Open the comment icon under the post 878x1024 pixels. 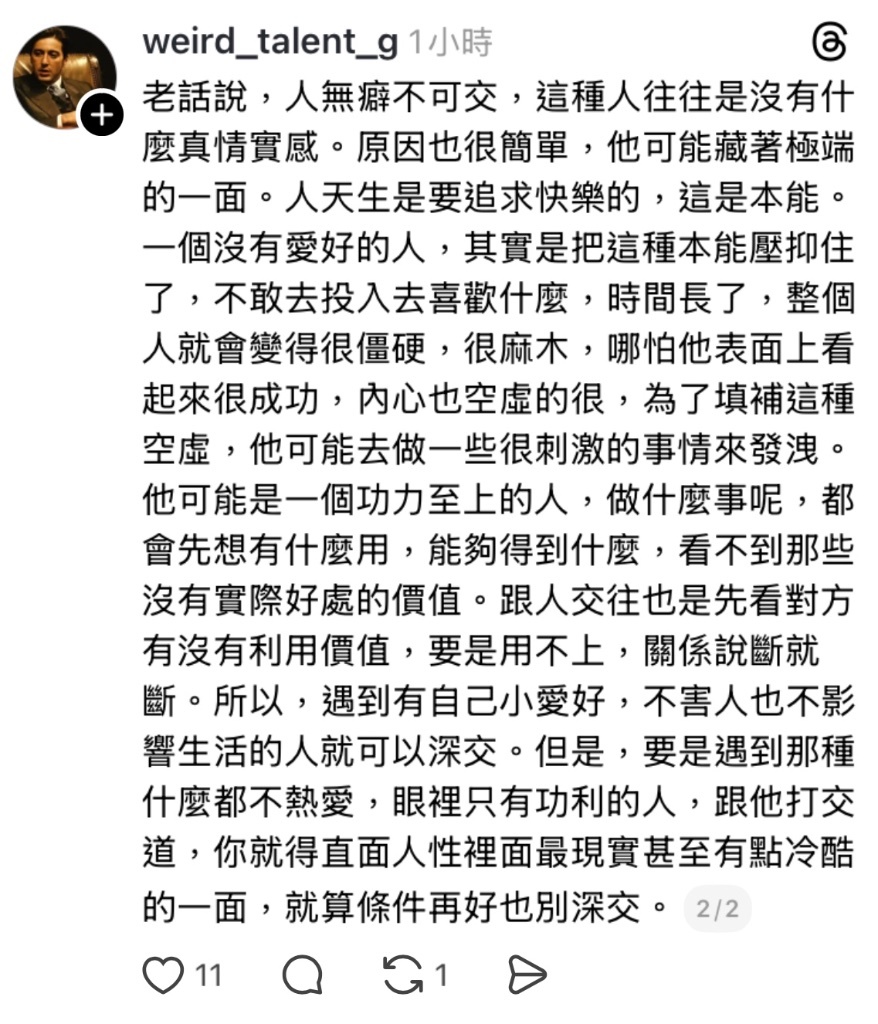[302, 975]
